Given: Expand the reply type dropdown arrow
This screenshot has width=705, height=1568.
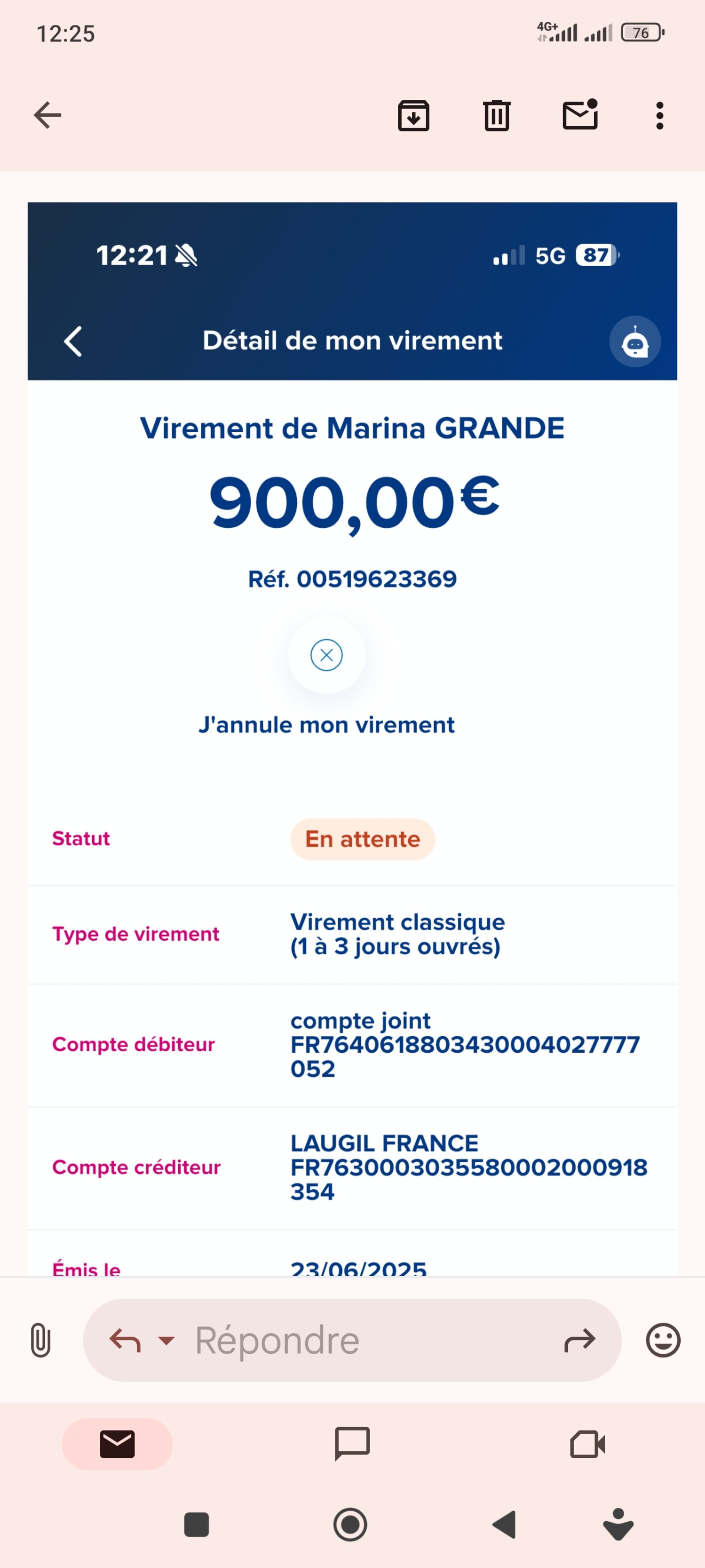Looking at the screenshot, I should [x=166, y=1340].
